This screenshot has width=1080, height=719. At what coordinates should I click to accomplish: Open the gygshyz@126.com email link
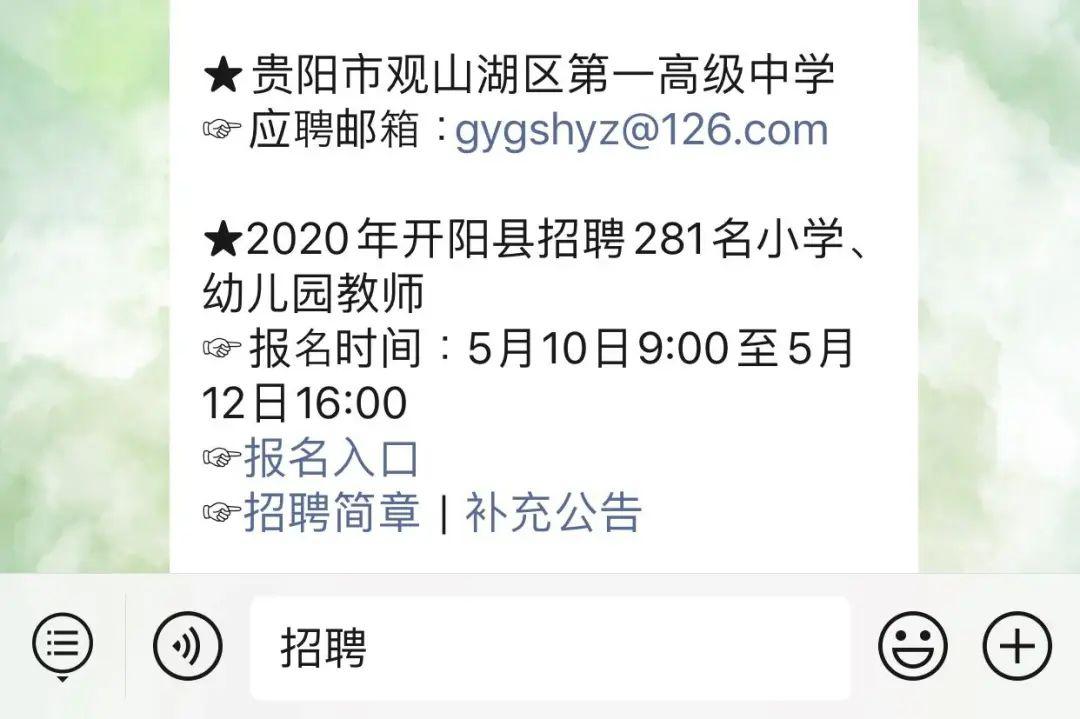click(x=641, y=130)
